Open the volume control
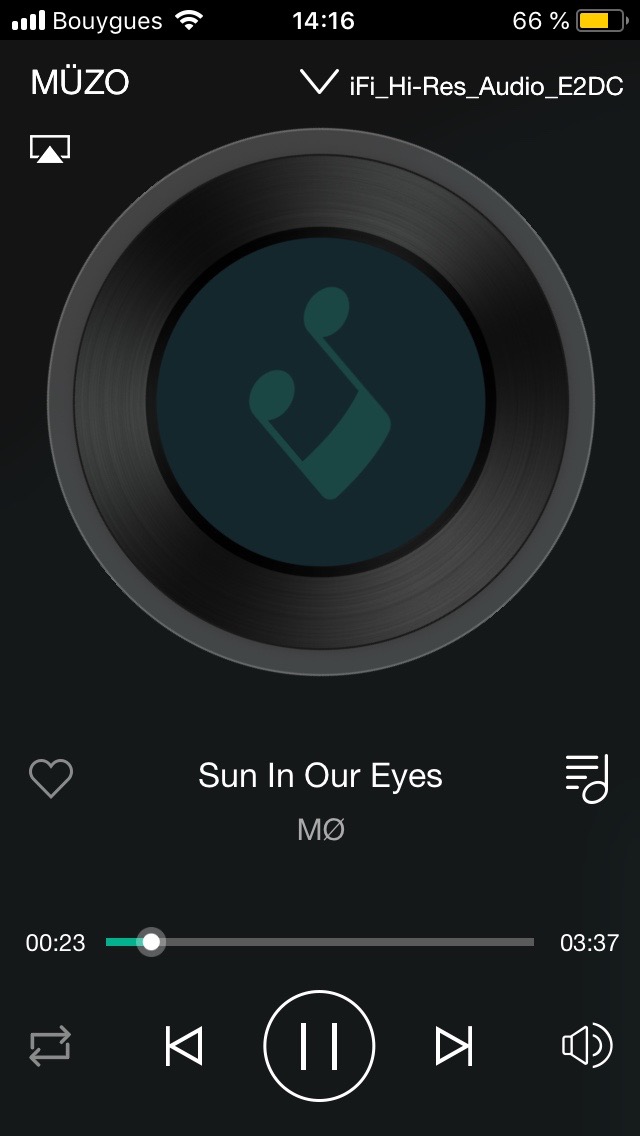The height and width of the screenshot is (1136, 640). [x=588, y=1045]
